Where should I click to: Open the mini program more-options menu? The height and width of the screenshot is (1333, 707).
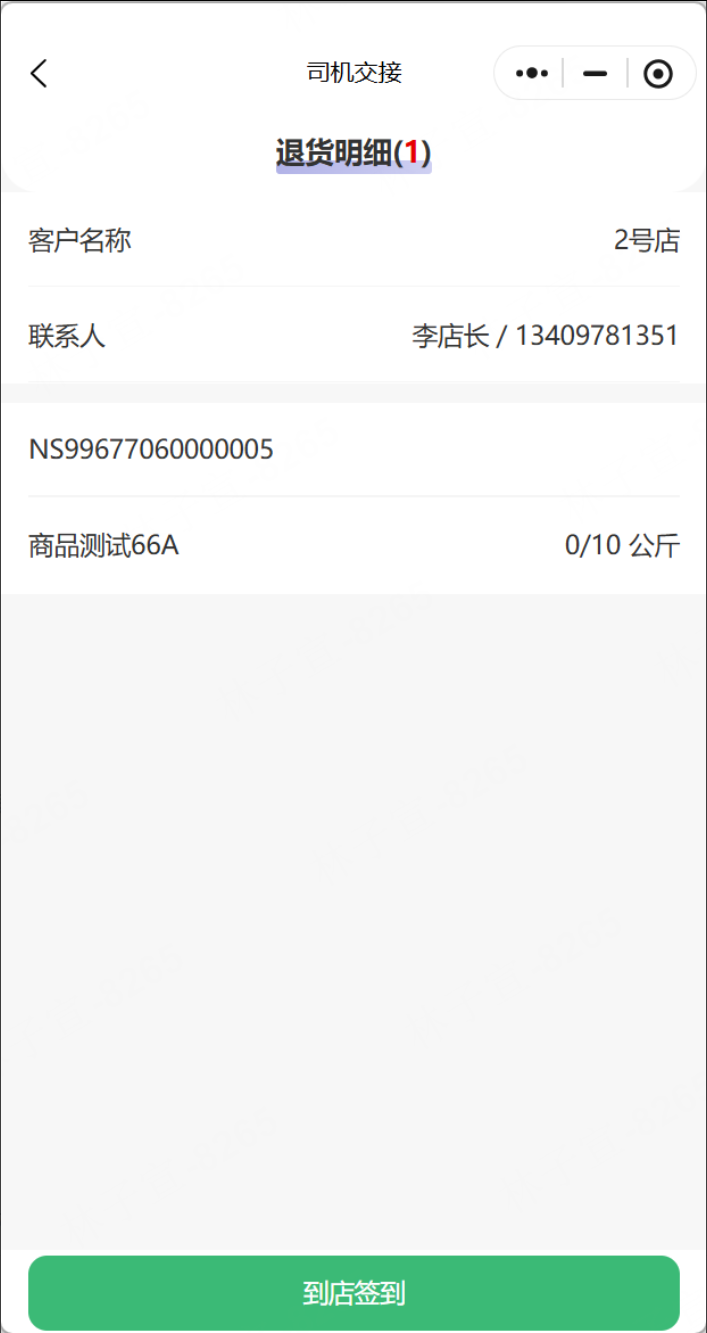pos(532,73)
